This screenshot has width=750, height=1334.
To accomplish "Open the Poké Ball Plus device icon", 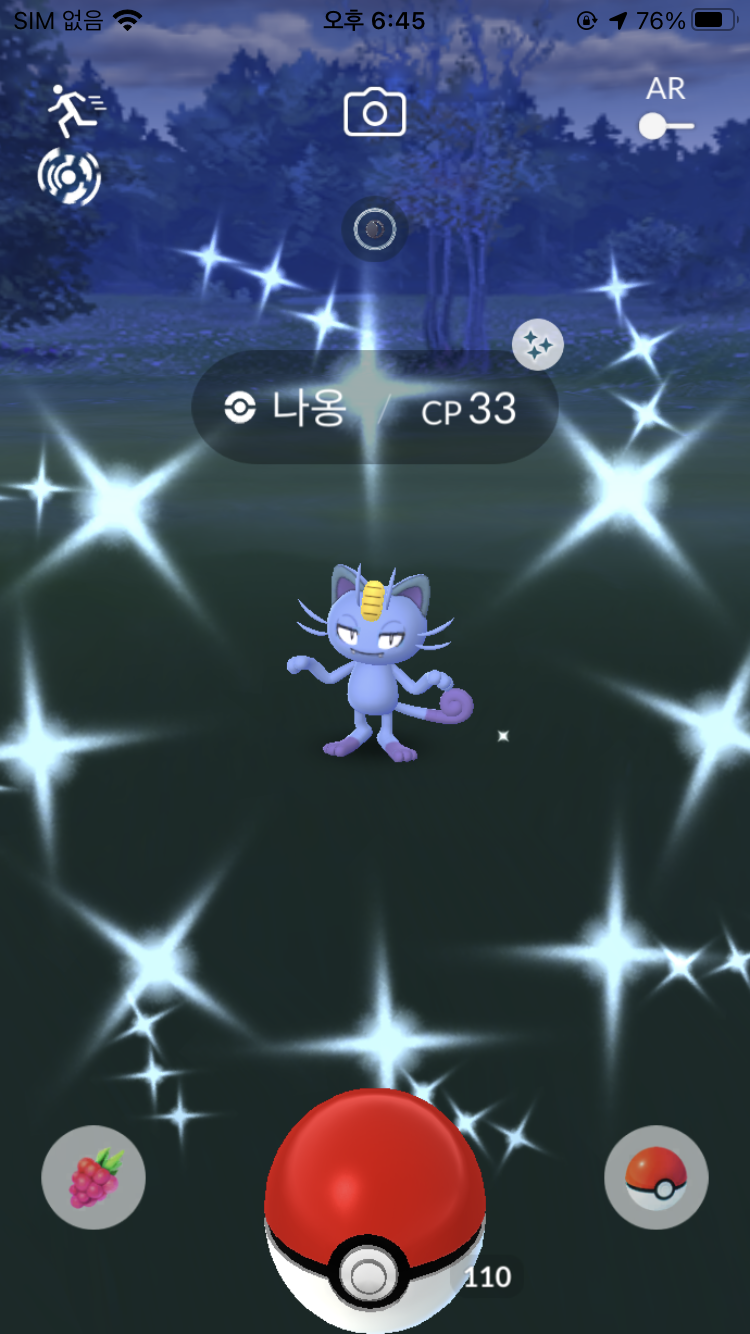I will 69,177.
